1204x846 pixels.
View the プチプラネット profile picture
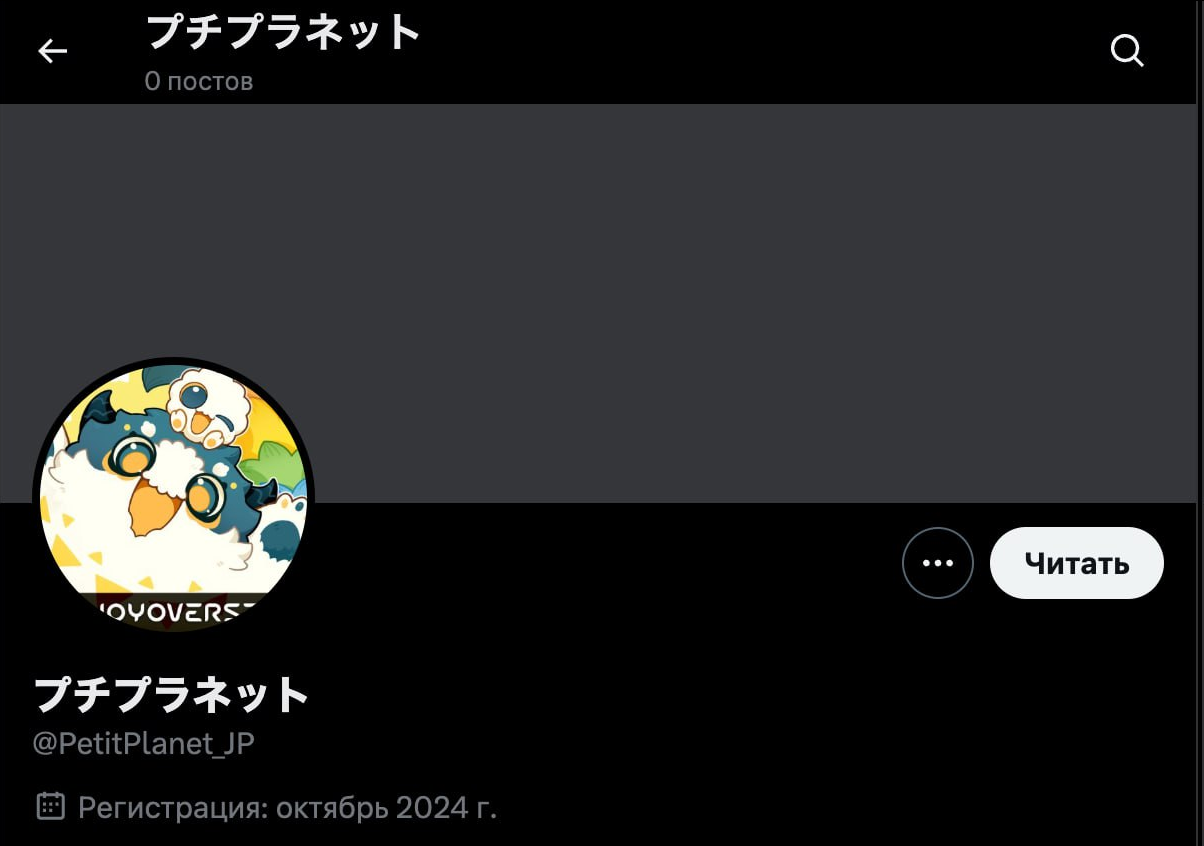coord(174,497)
